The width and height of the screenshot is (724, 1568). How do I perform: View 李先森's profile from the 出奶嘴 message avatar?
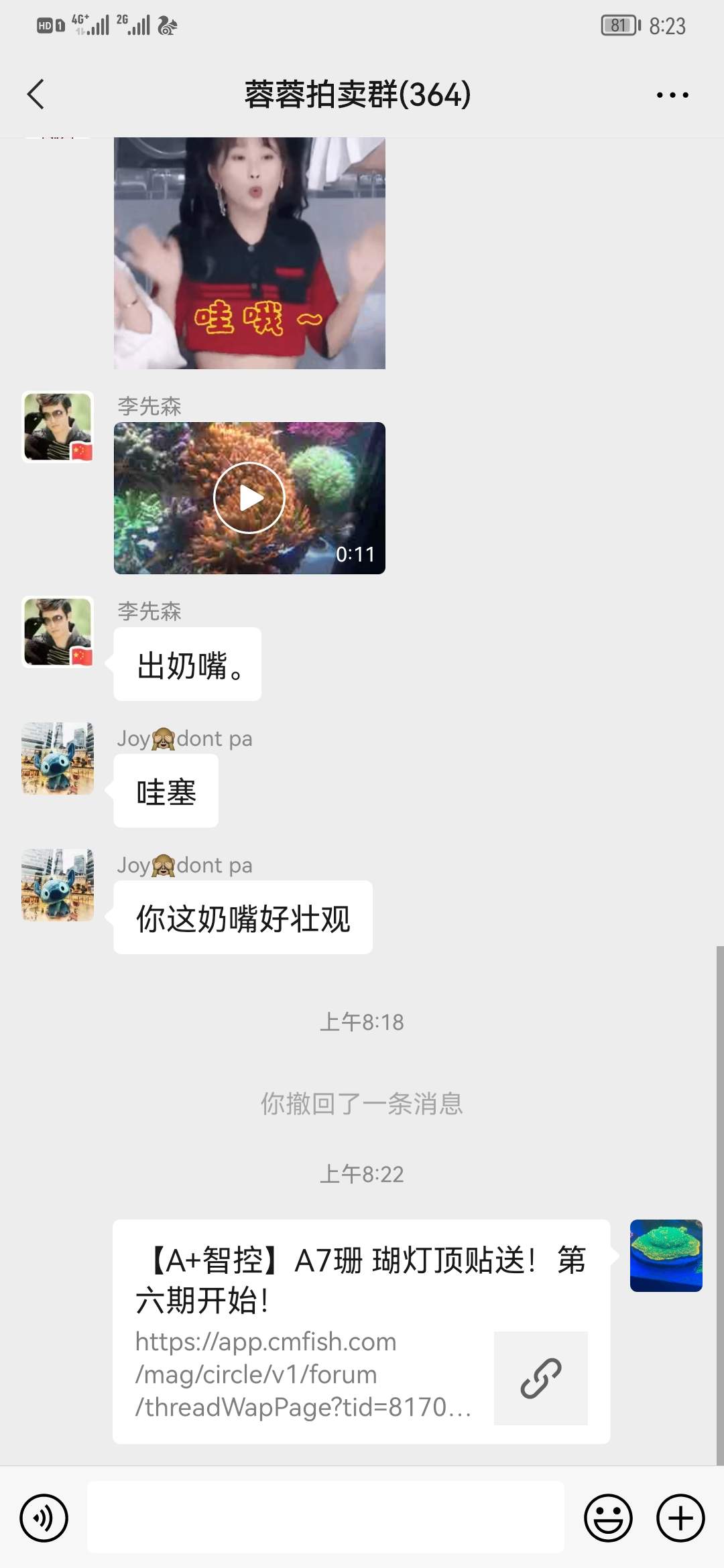[58, 632]
